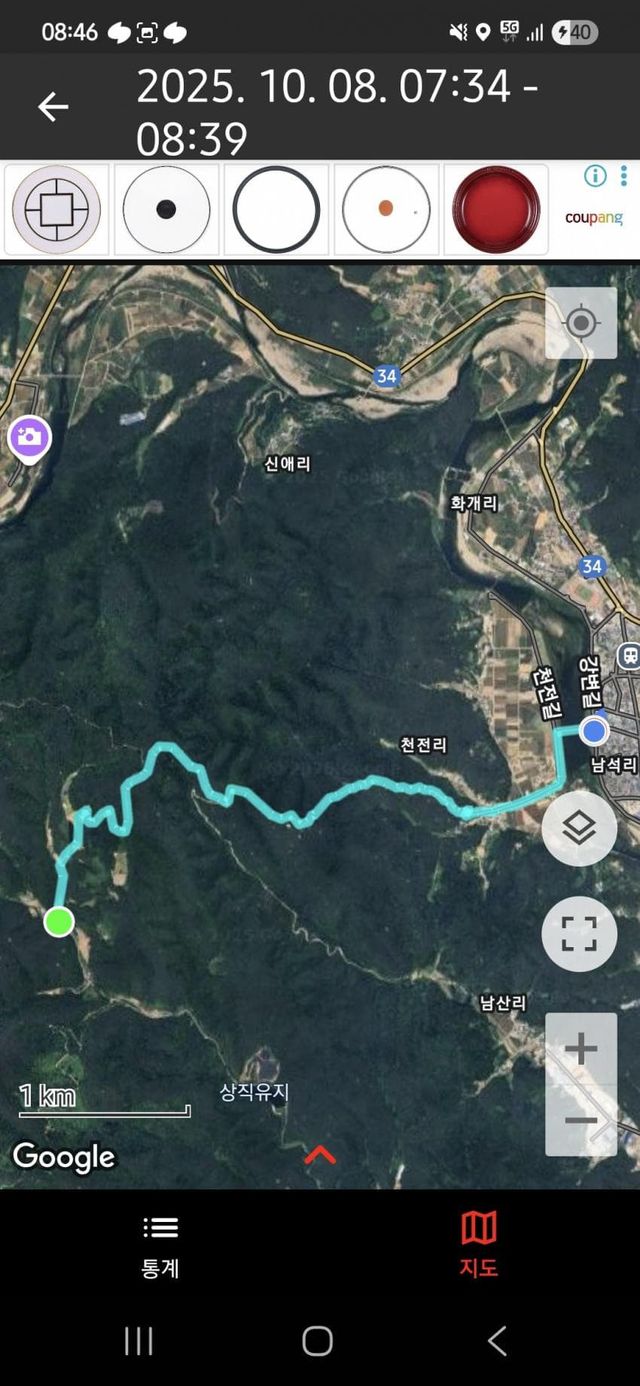Image resolution: width=640 pixels, height=1386 pixels.
Task: Go back using the top arrow
Action: 53,107
